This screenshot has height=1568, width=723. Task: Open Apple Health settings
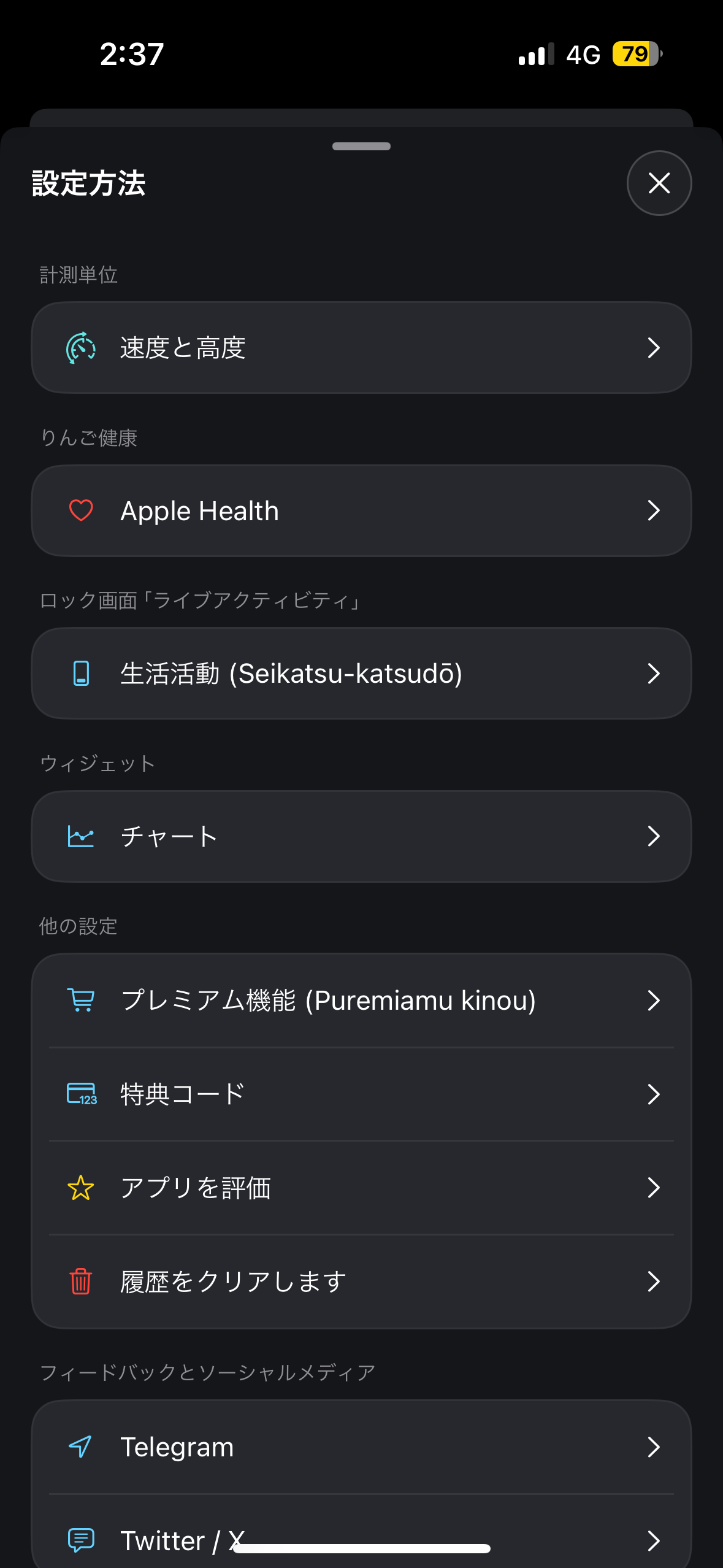pos(361,510)
